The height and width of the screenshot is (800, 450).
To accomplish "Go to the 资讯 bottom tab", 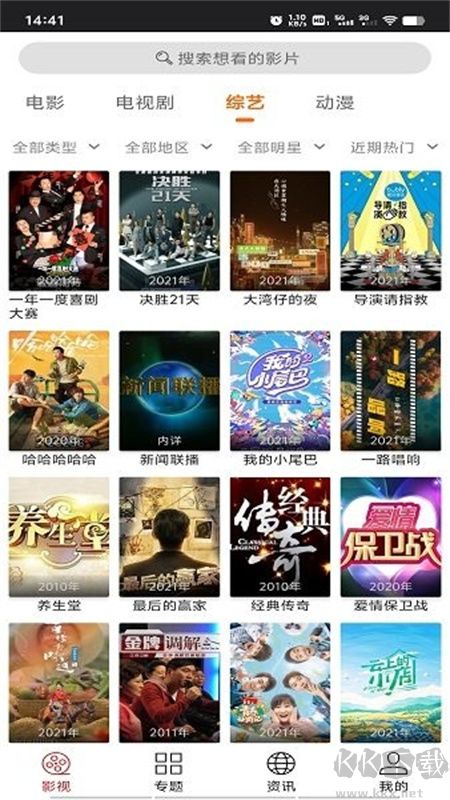I will 281,771.
